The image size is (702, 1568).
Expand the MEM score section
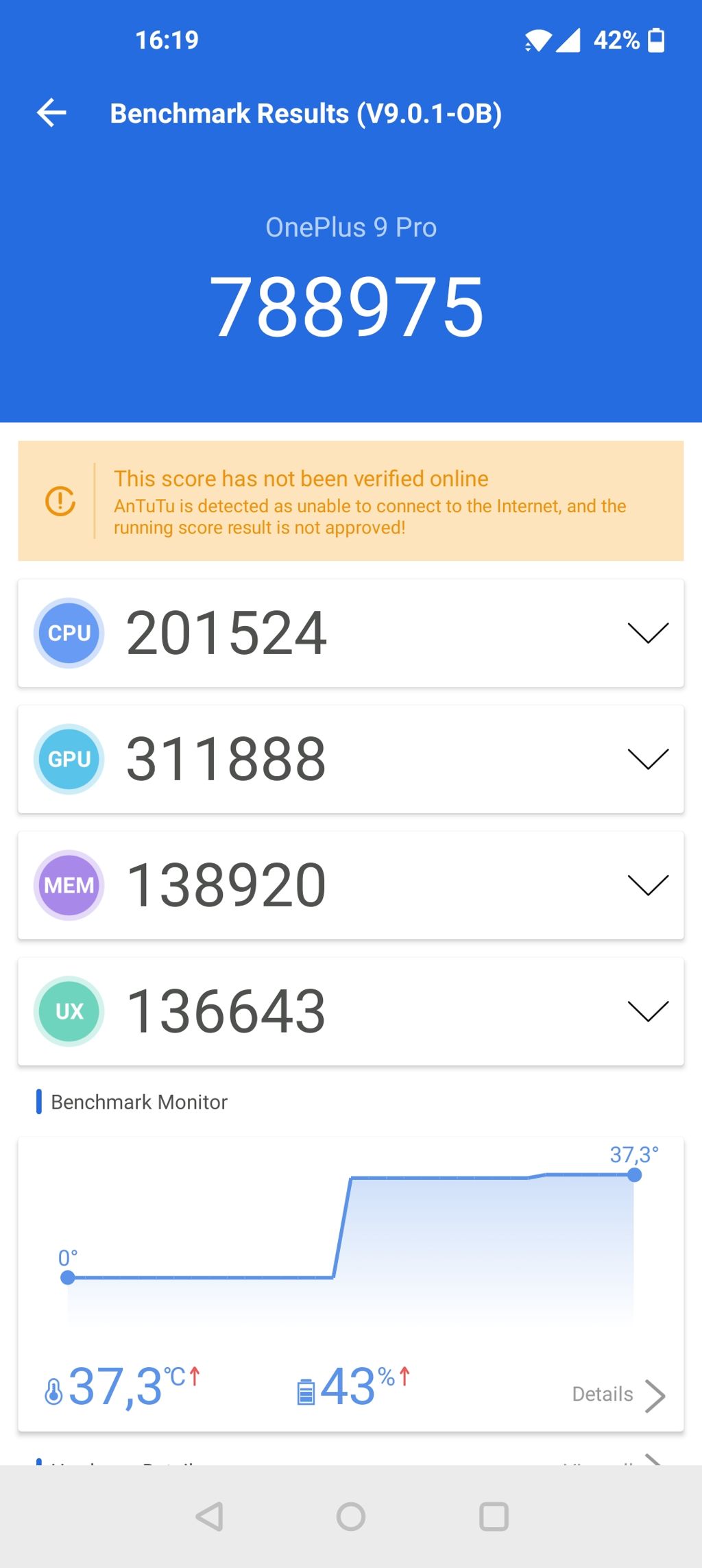[647, 885]
